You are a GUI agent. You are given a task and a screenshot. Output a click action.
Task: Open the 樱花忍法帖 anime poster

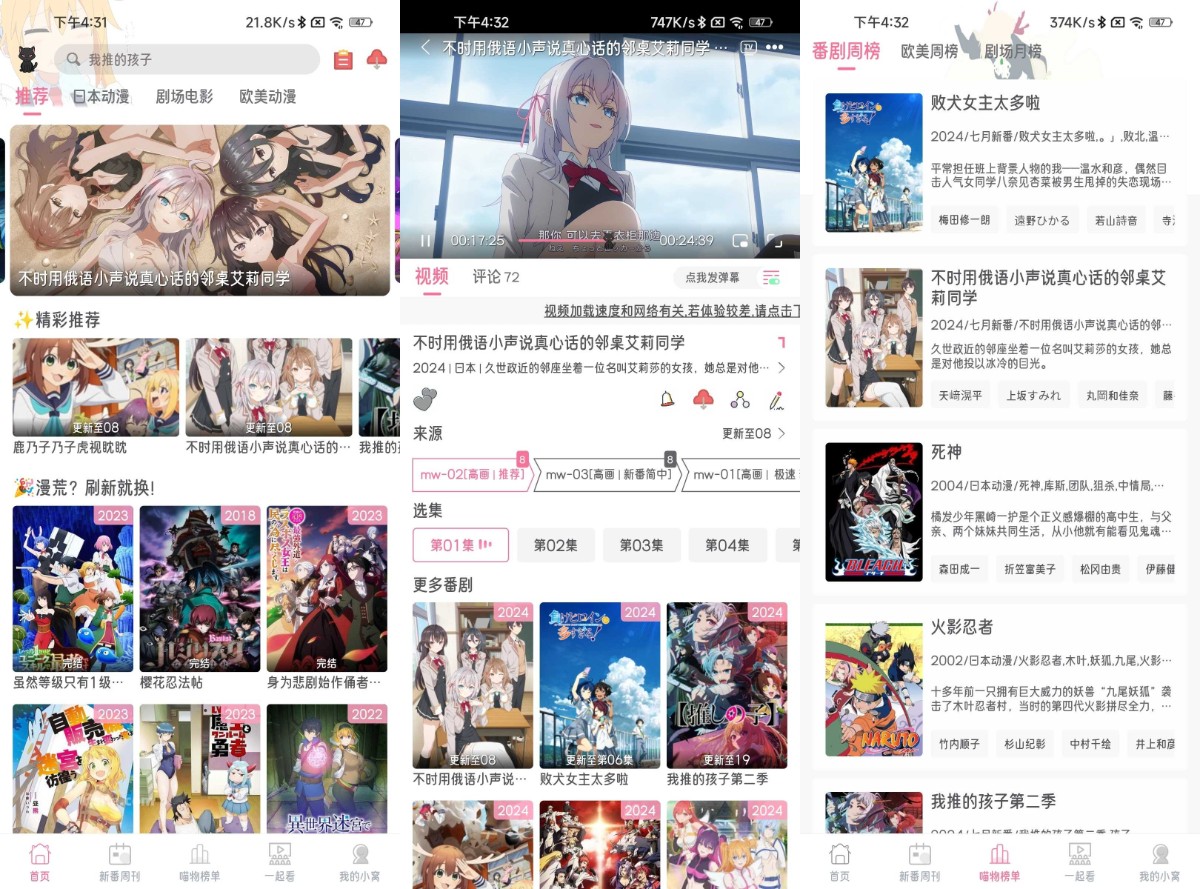pyautogui.click(x=200, y=590)
